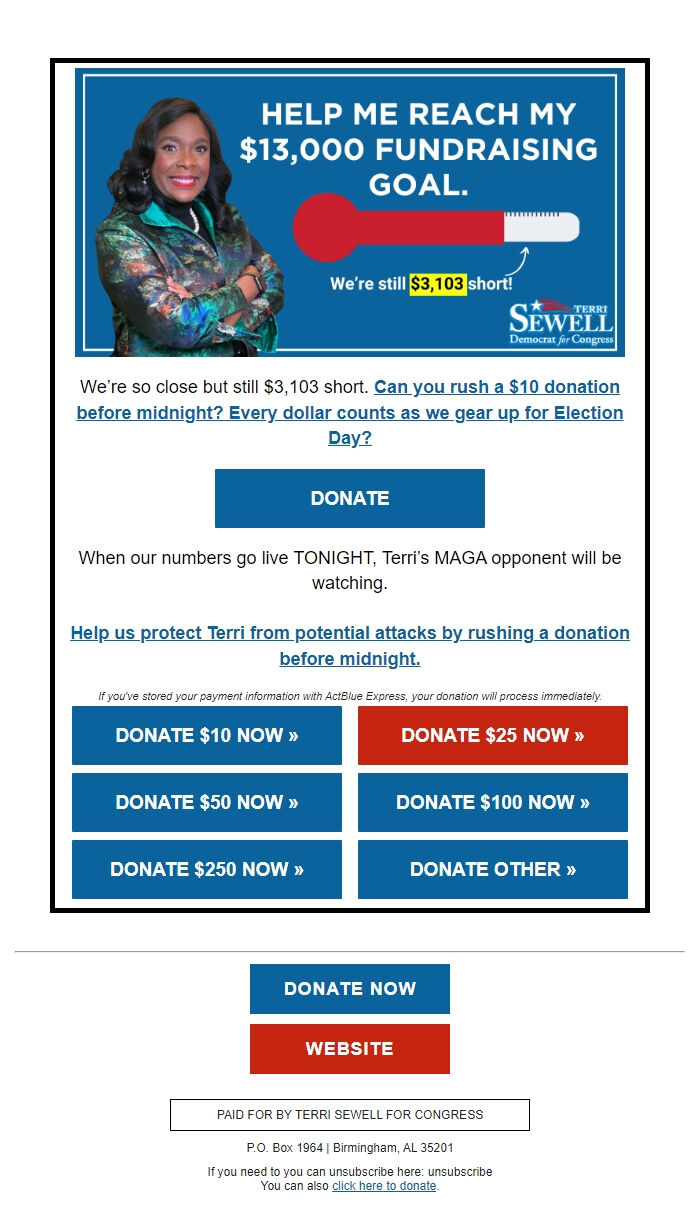Open the campaign WEBSITE button
This screenshot has width=700, height=1209.
click(350, 1049)
